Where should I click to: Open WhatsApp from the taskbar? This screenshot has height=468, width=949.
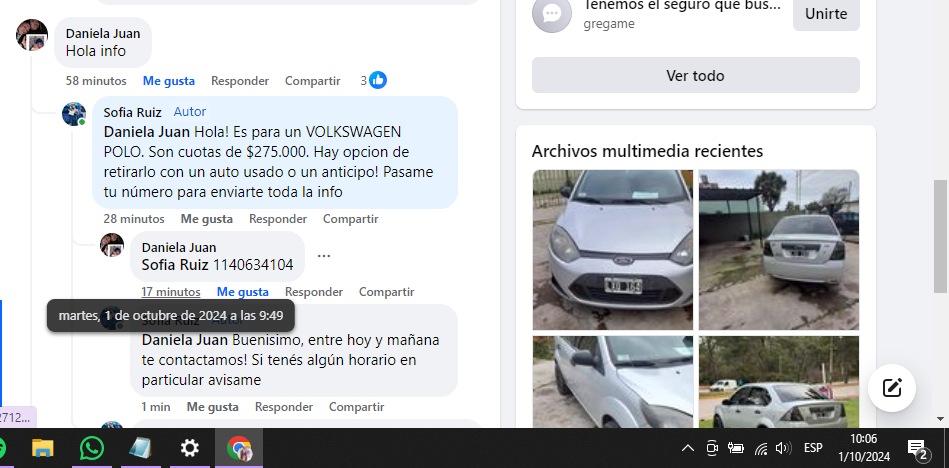pyautogui.click(x=92, y=448)
